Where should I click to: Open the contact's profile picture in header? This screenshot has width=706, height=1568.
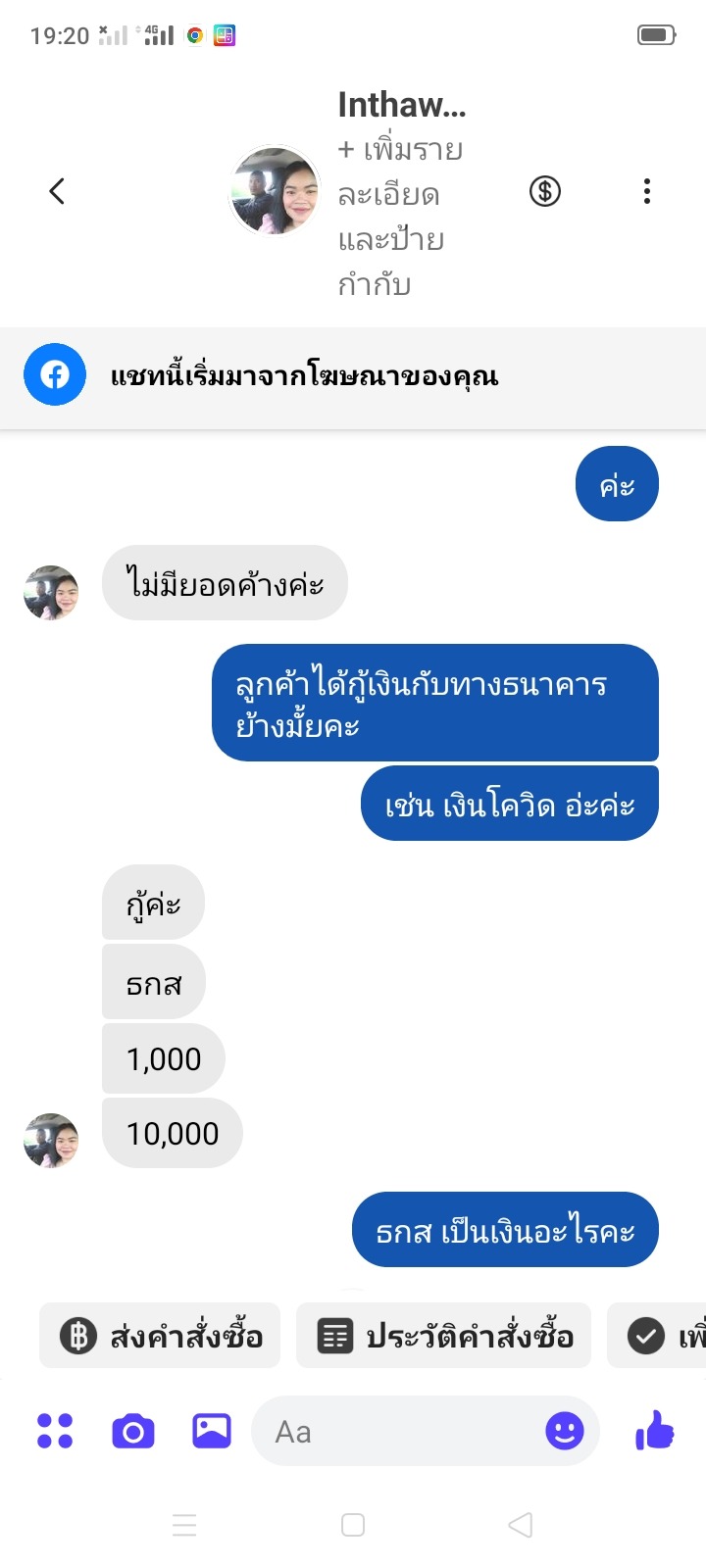click(275, 191)
